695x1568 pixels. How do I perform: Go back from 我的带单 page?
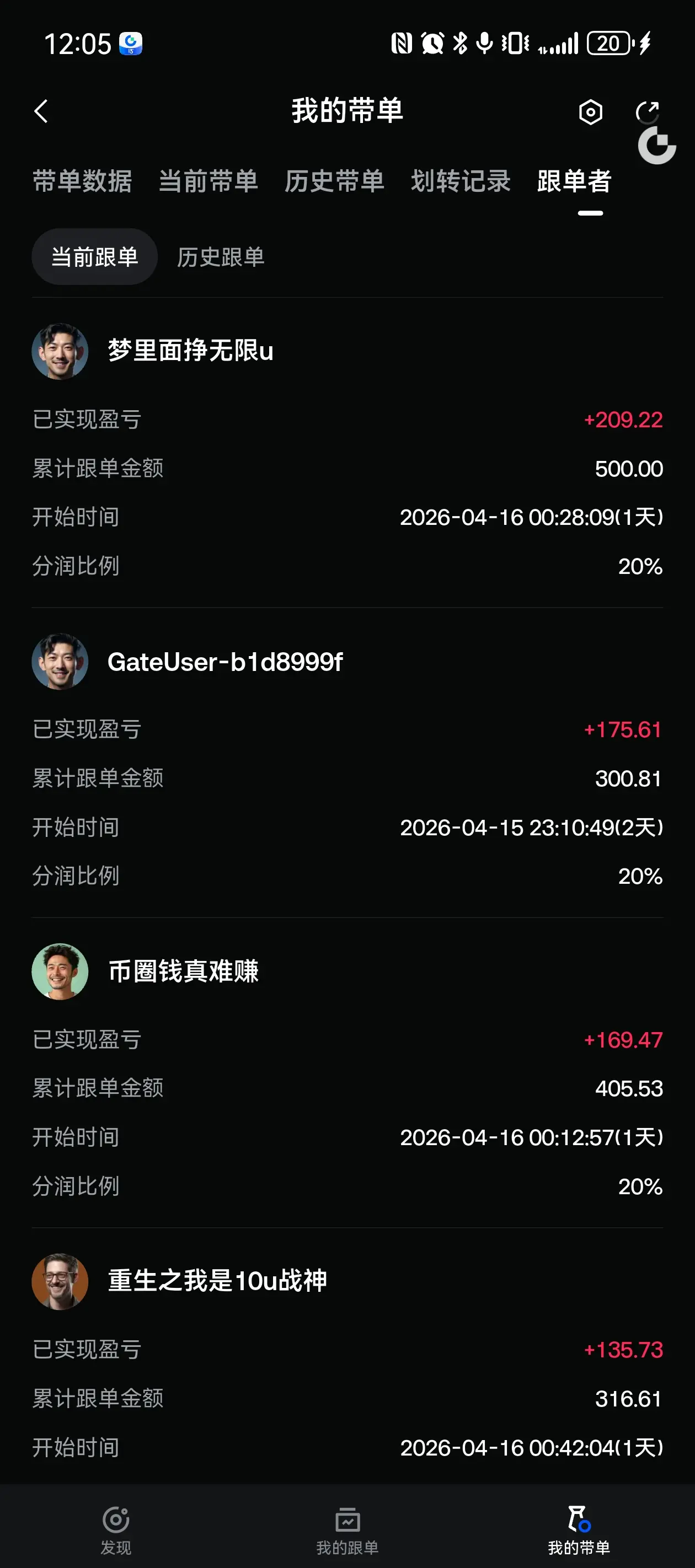click(x=41, y=111)
